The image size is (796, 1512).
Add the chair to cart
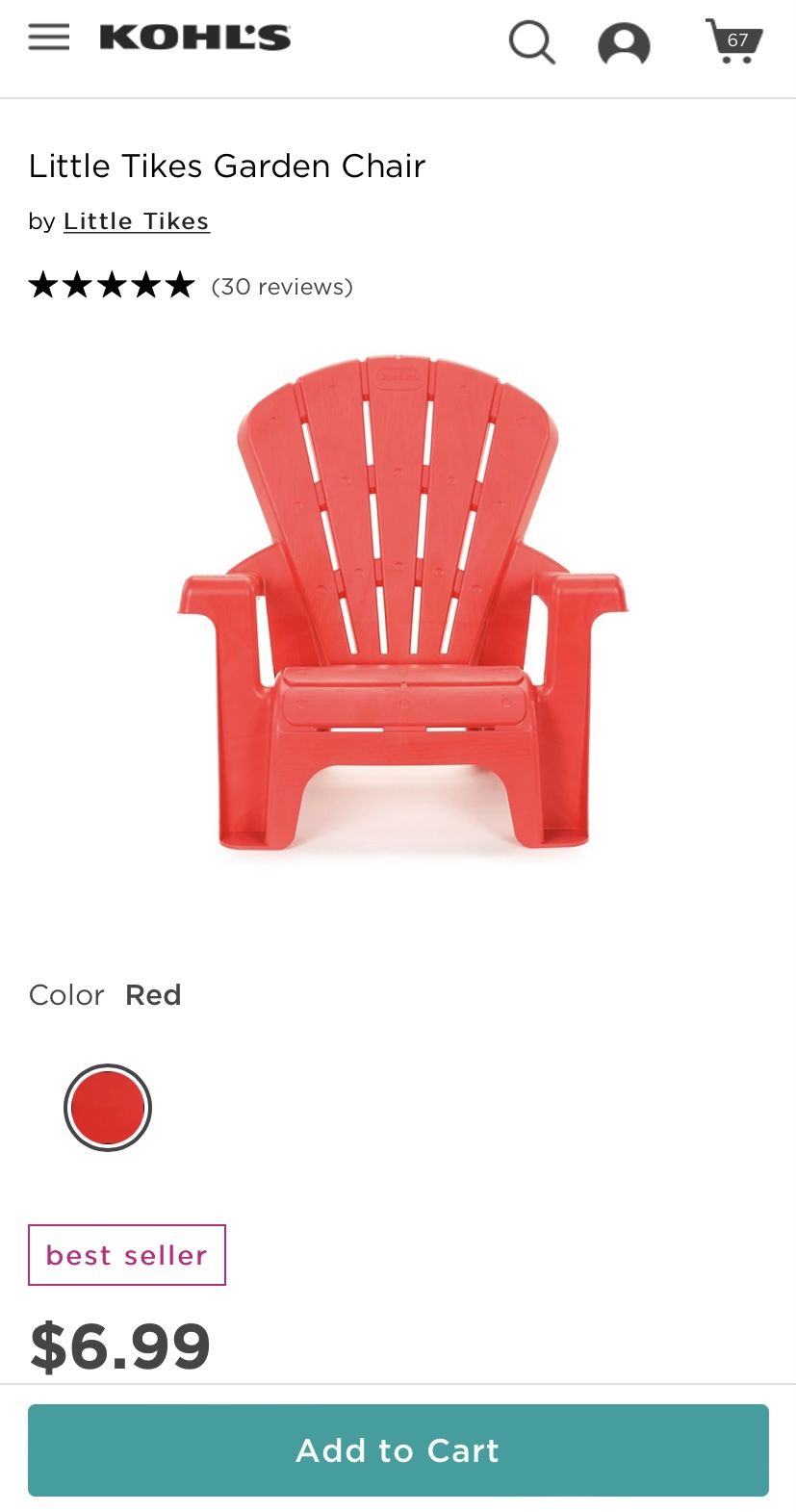(398, 1450)
